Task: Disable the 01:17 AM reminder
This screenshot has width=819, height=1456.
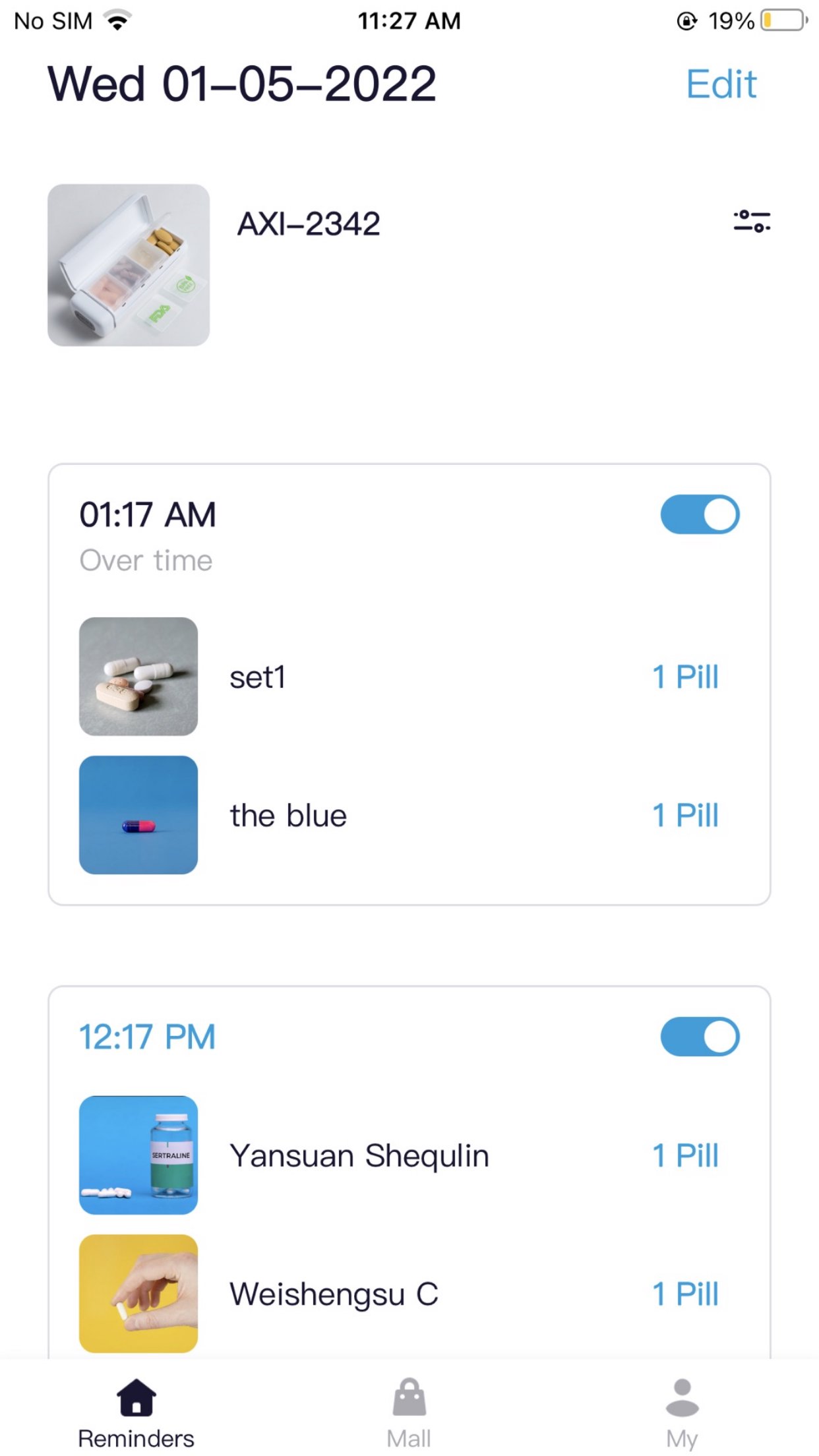Action: pyautogui.click(x=700, y=514)
